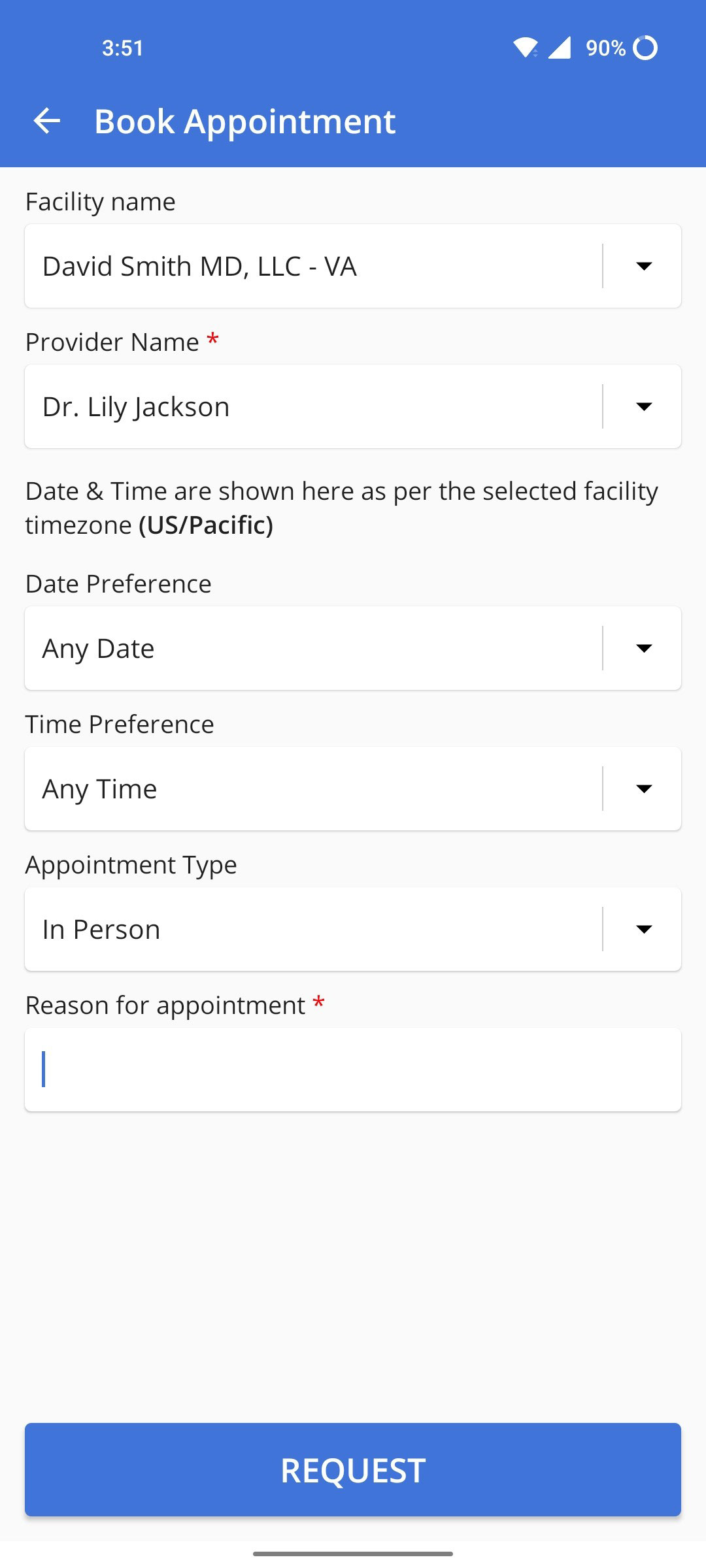Click the Book Appointment title
This screenshot has width=706, height=1568.
click(244, 122)
